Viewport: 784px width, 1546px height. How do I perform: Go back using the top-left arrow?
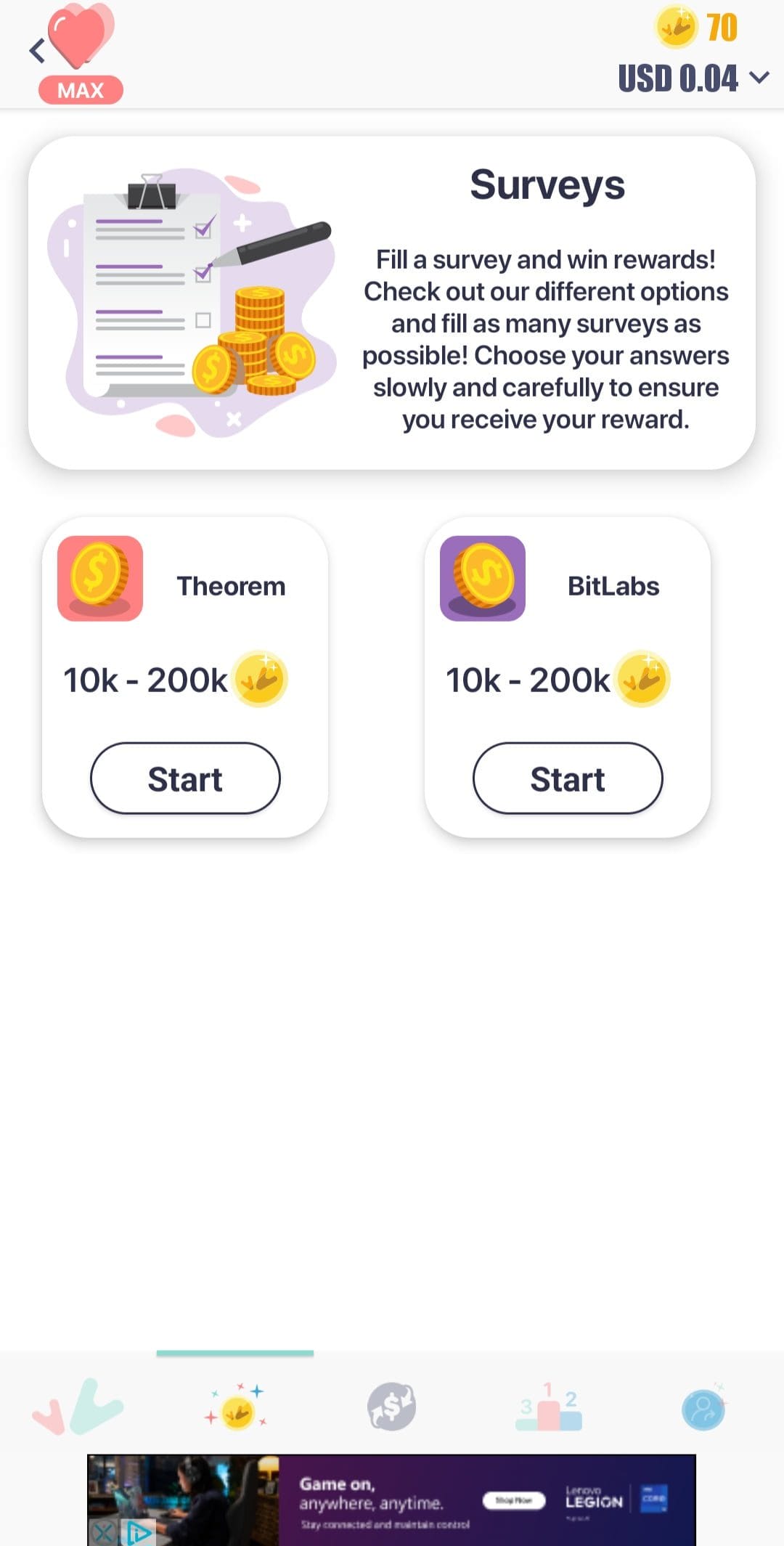point(37,51)
